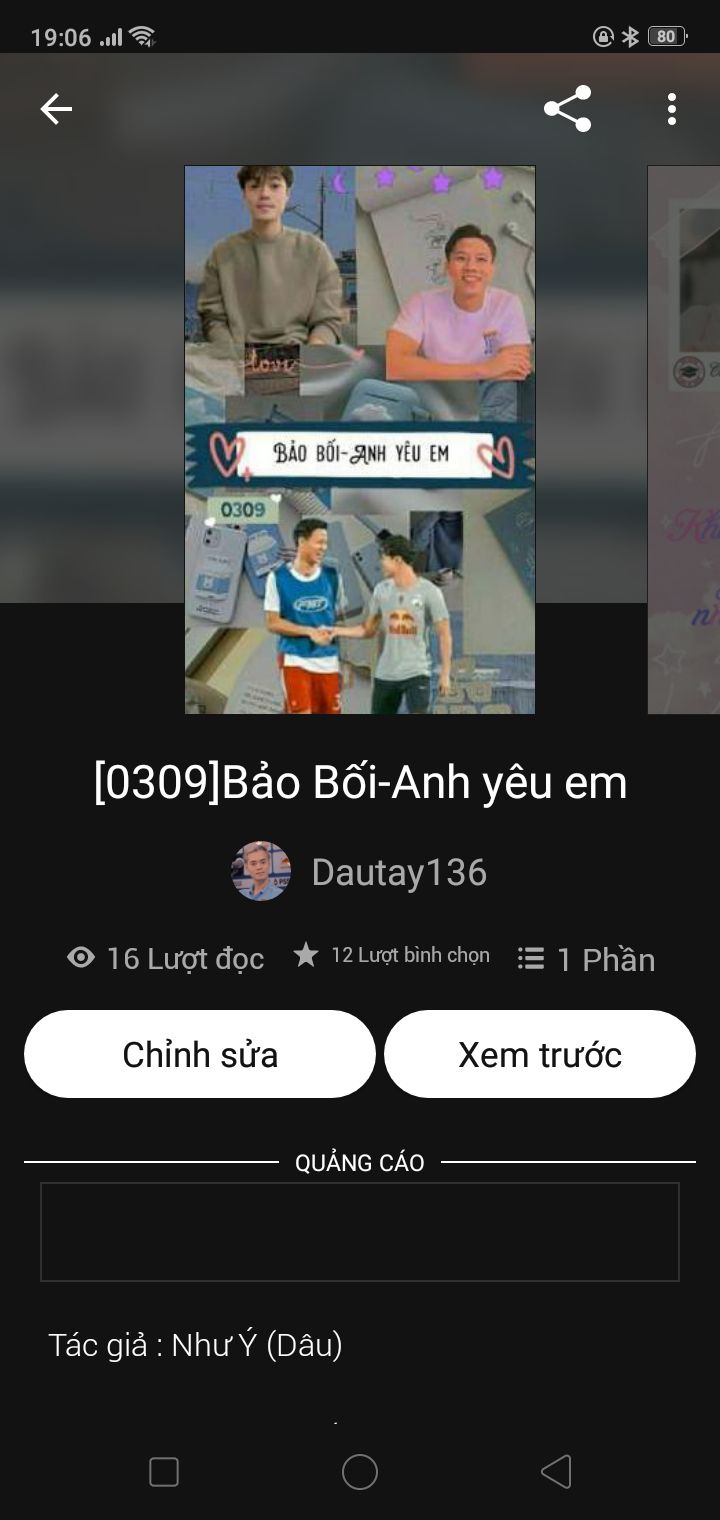Tap the Xem trước button
Image resolution: width=720 pixels, height=1520 pixels.
540,1054
